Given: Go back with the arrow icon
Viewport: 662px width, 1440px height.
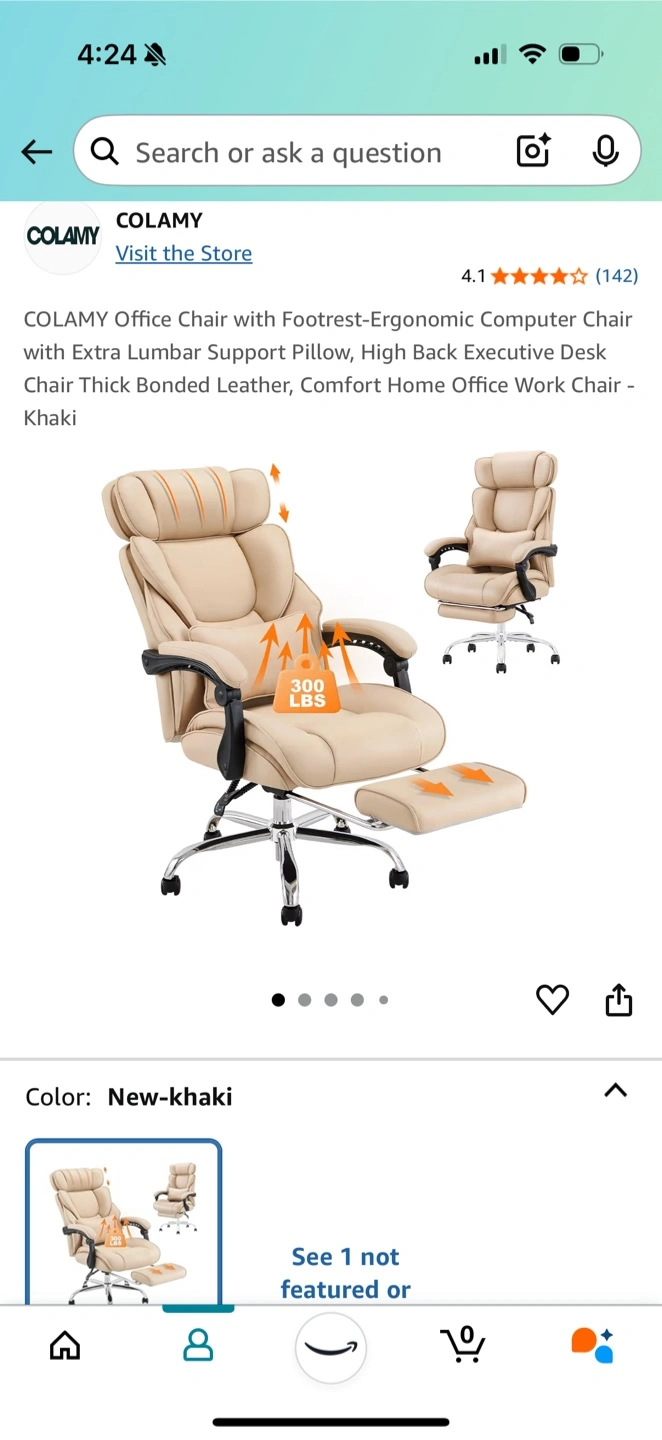Looking at the screenshot, I should pyautogui.click(x=37, y=152).
